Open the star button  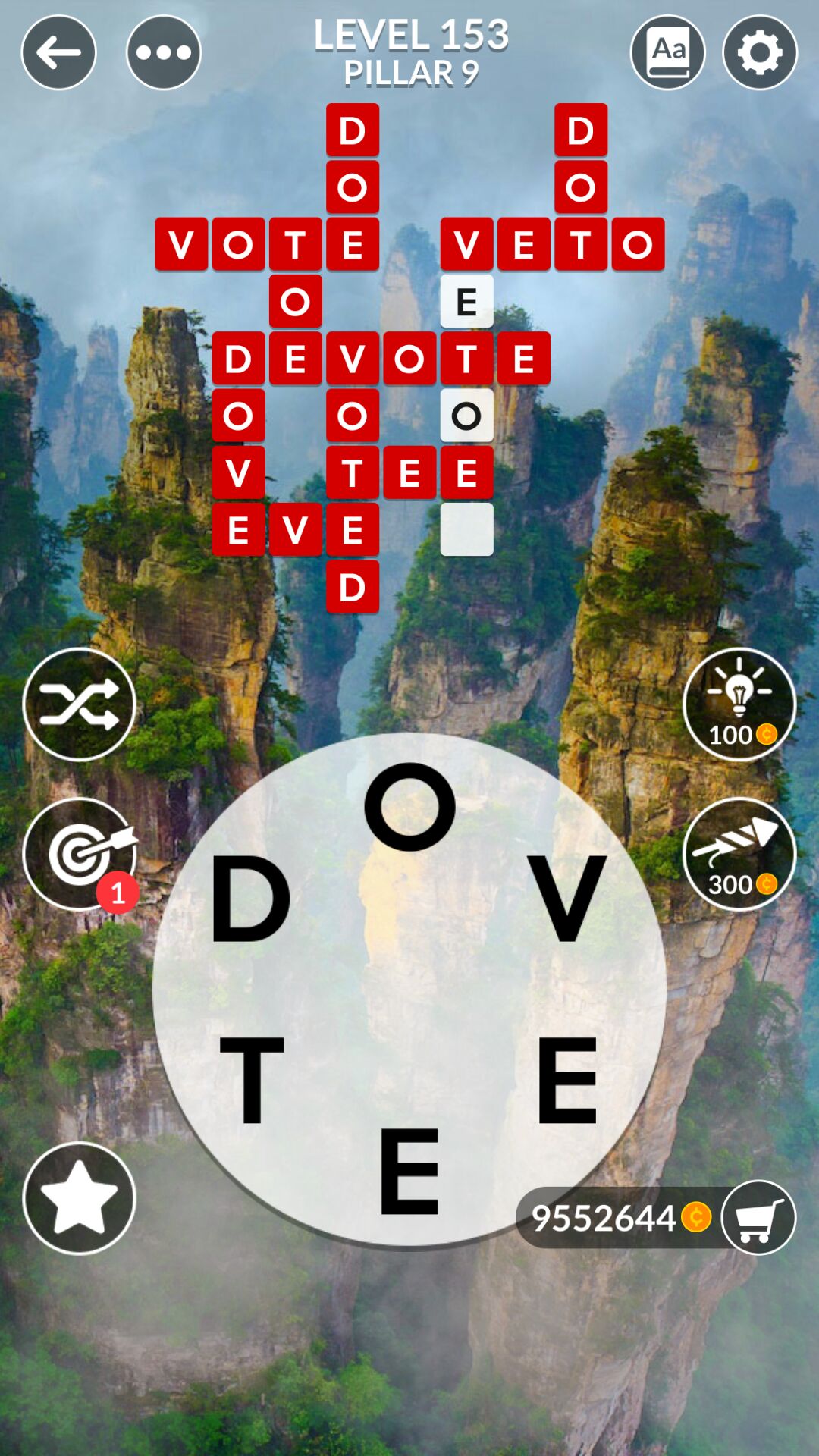79,1198
